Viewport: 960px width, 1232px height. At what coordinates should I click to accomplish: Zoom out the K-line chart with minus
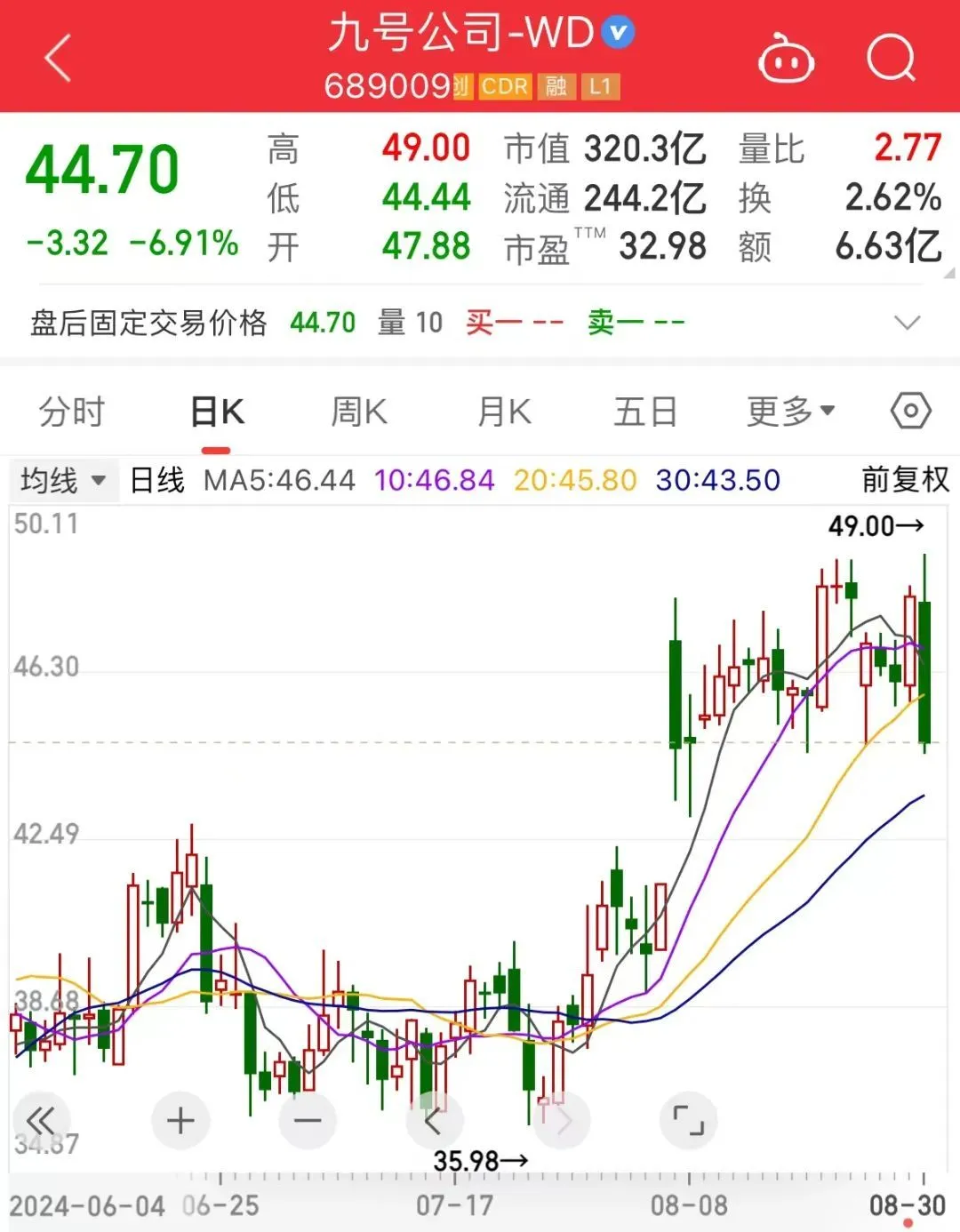pos(308,1120)
